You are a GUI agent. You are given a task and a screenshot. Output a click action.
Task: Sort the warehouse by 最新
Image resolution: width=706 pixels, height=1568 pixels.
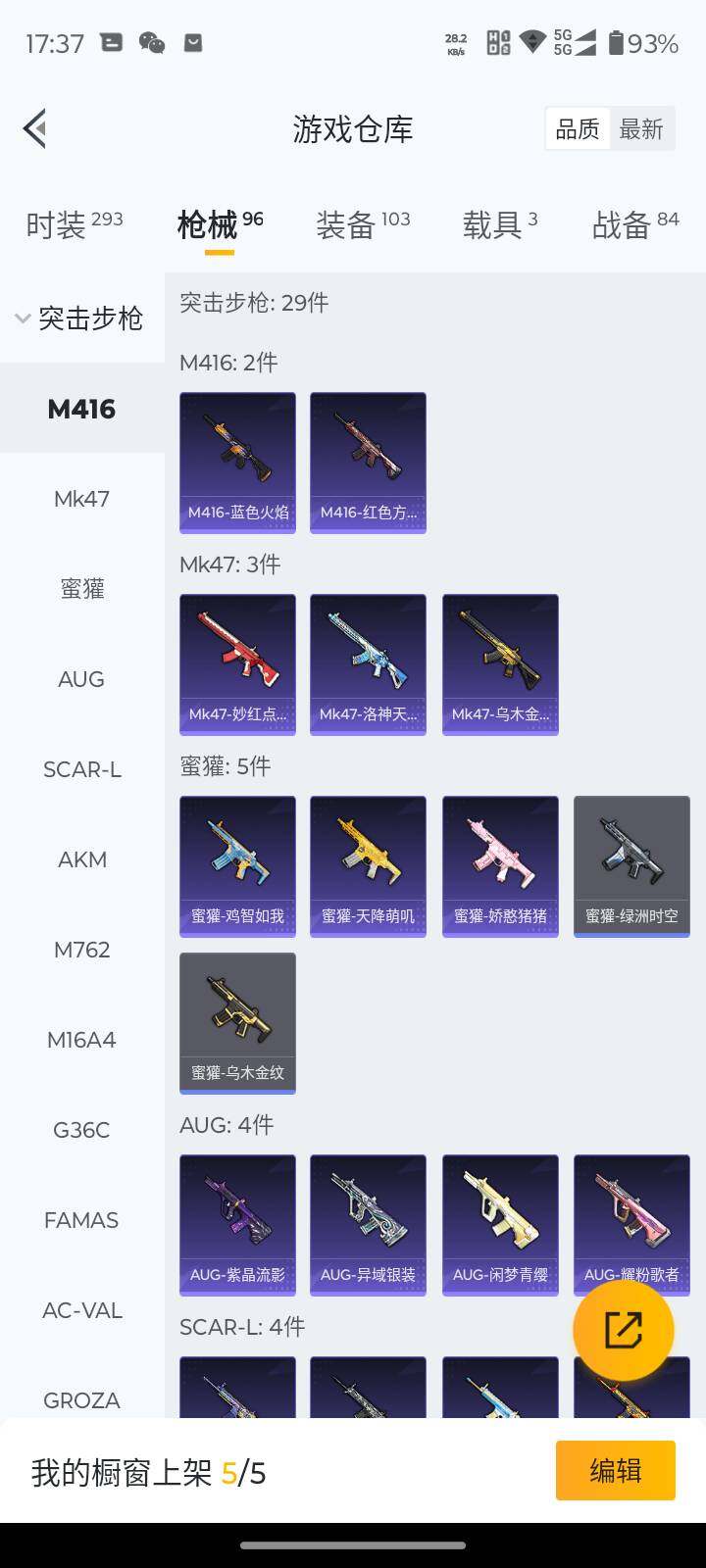[641, 129]
